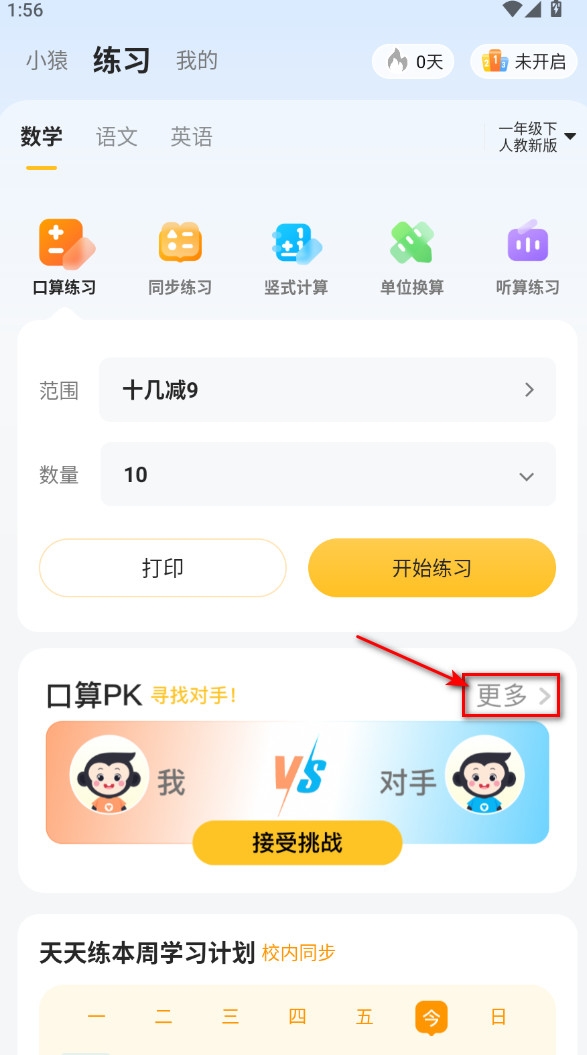The height and width of the screenshot is (1055, 587).
Task: Expand the 数量 dropdown showing 10
Action: coord(328,474)
